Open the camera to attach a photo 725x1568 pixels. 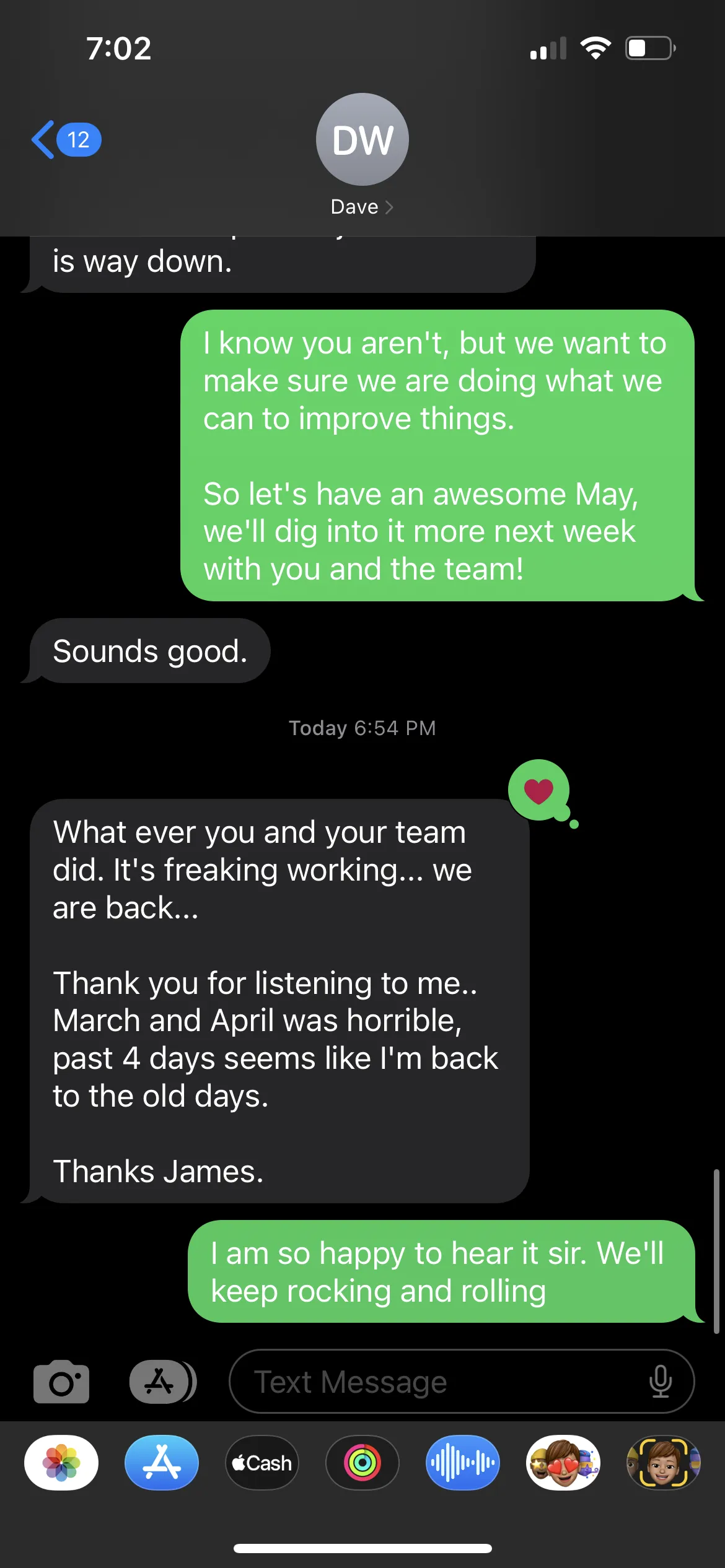(x=61, y=1382)
